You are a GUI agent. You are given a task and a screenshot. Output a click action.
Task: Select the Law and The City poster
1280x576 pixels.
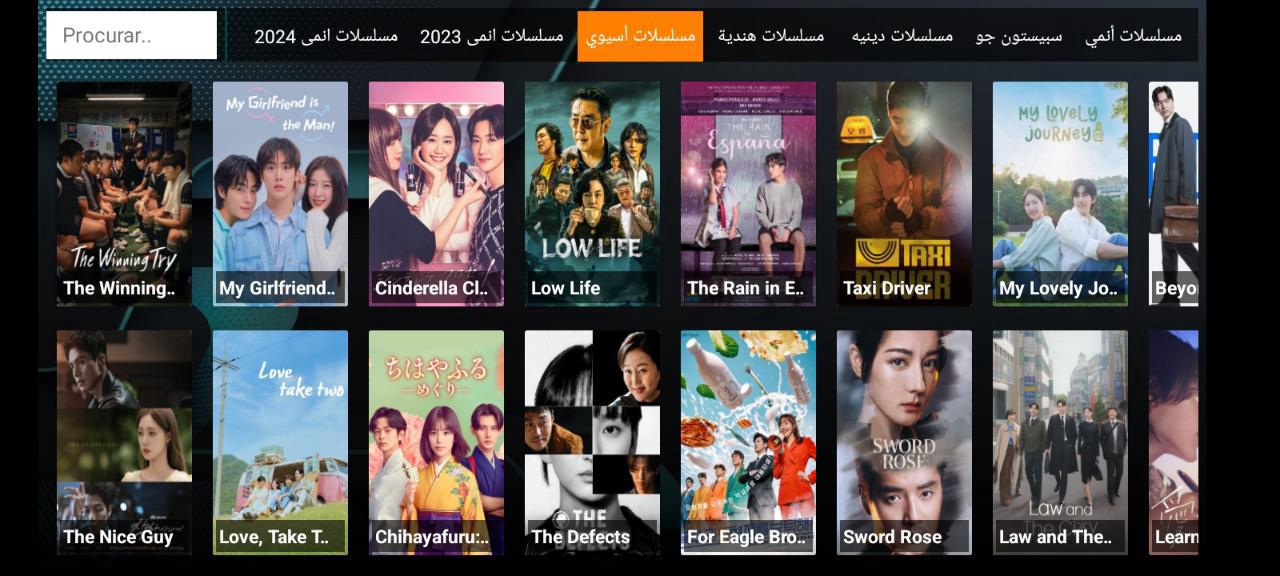click(x=1060, y=442)
